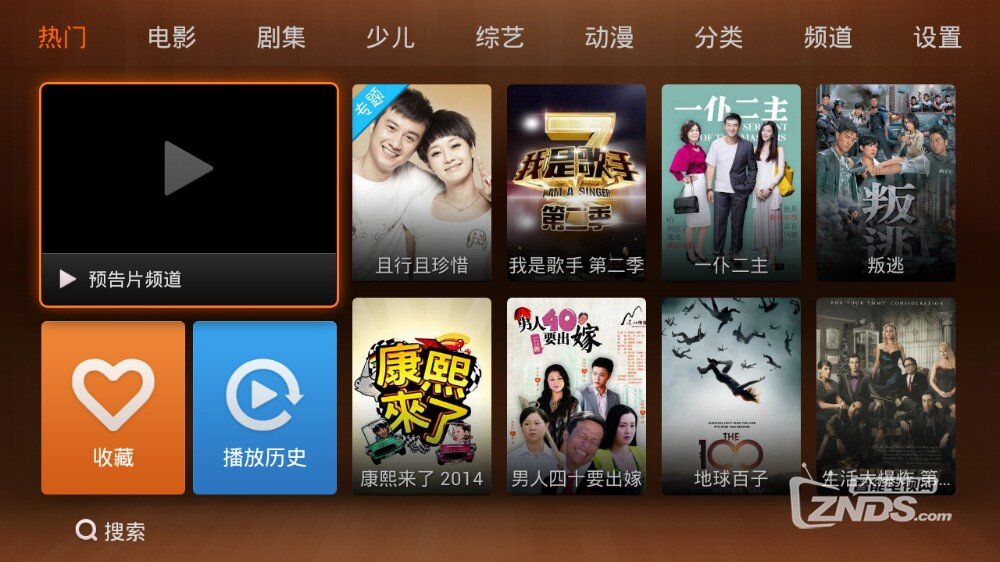Select the 综艺 tab
Image resolution: width=1000 pixels, height=562 pixels.
pos(499,38)
